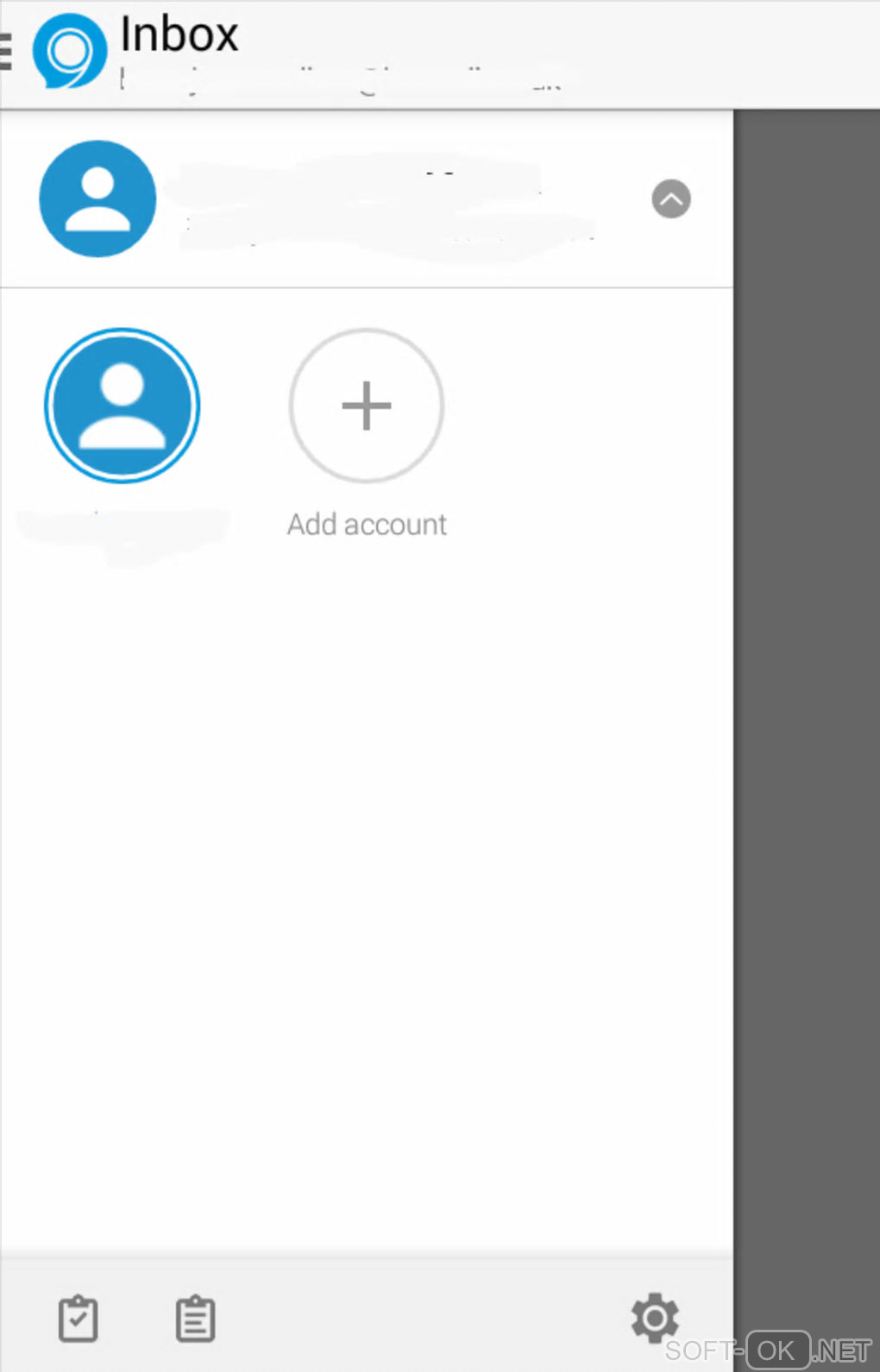Open the notes clipboard list icon
880x1372 pixels.
(x=196, y=1318)
